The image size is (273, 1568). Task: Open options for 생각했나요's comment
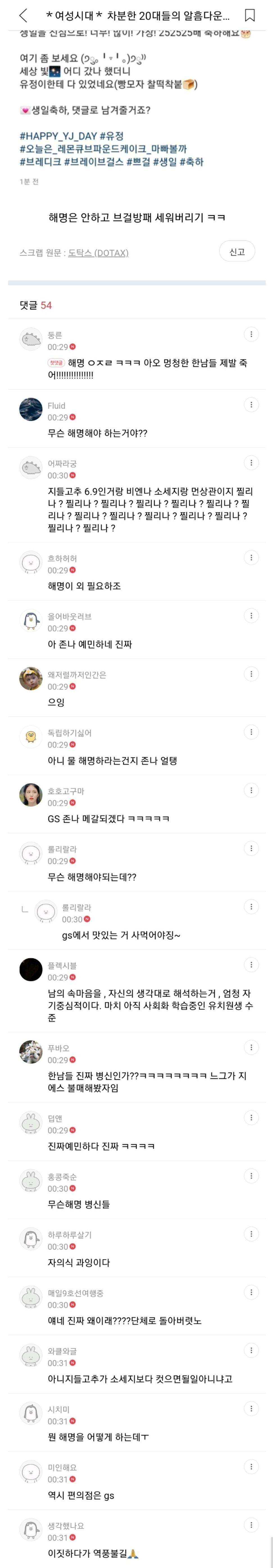pyautogui.click(x=251, y=1524)
